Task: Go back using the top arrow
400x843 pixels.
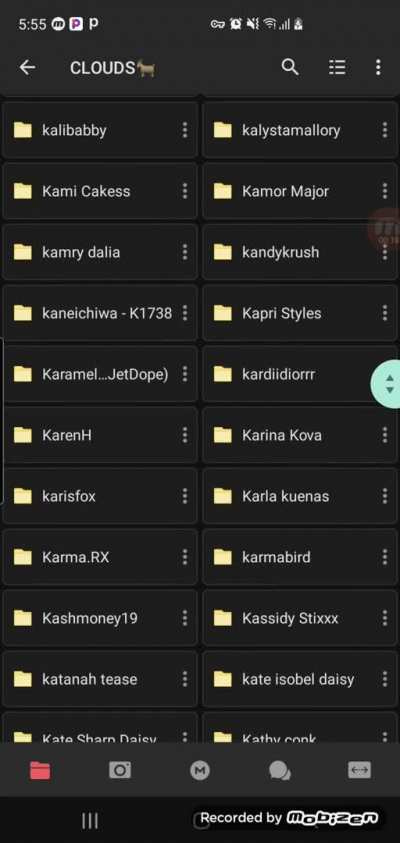Action: (27, 67)
